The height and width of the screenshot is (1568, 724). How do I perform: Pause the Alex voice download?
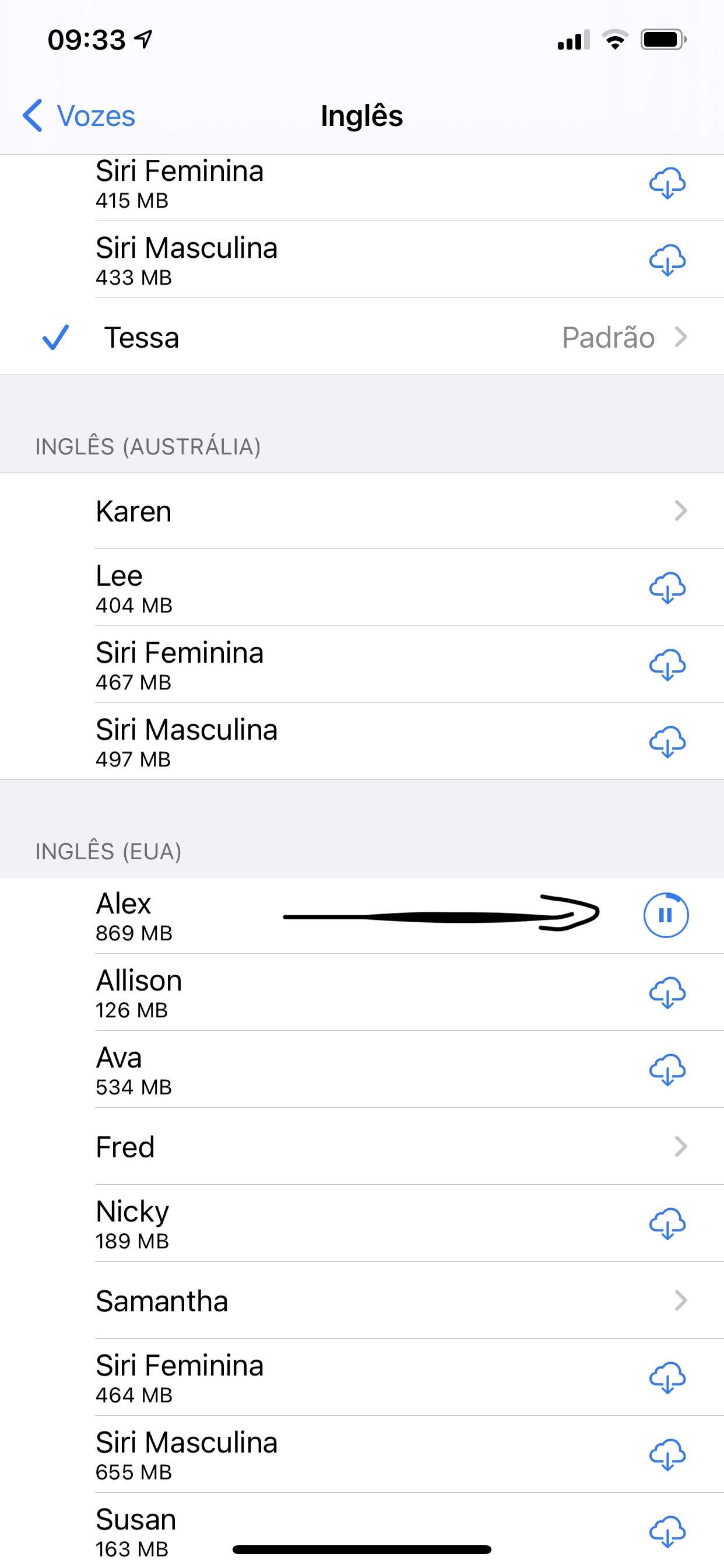pyautogui.click(x=666, y=915)
